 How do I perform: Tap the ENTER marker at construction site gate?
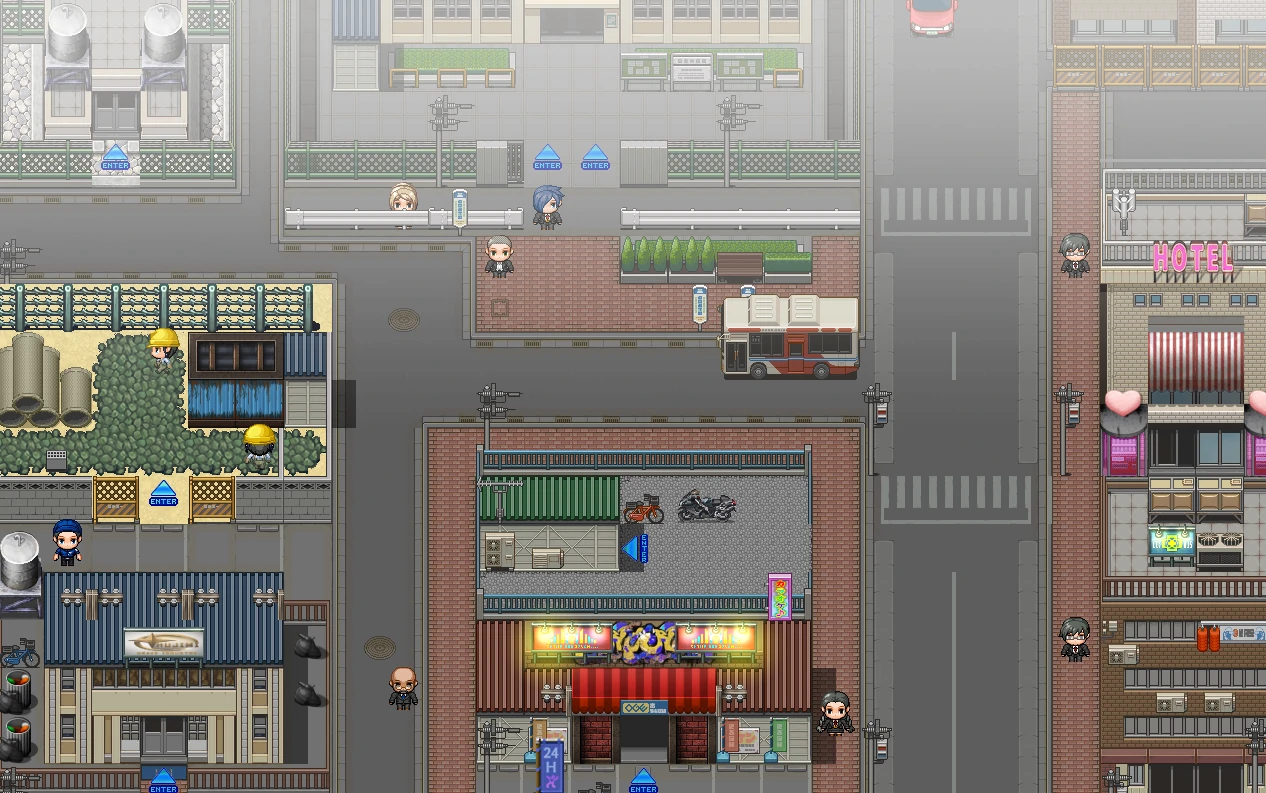163,494
